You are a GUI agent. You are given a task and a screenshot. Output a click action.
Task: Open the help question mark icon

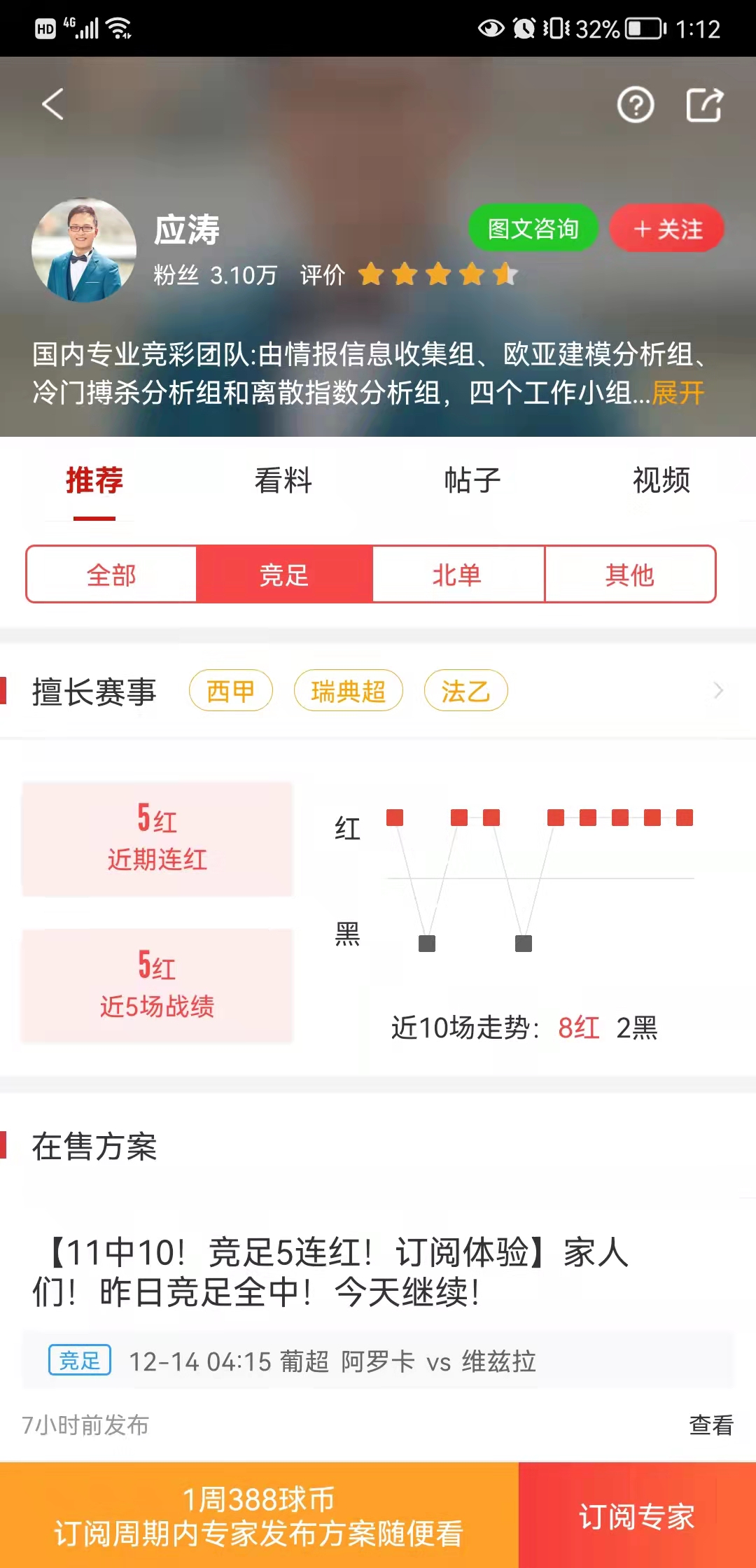point(635,106)
